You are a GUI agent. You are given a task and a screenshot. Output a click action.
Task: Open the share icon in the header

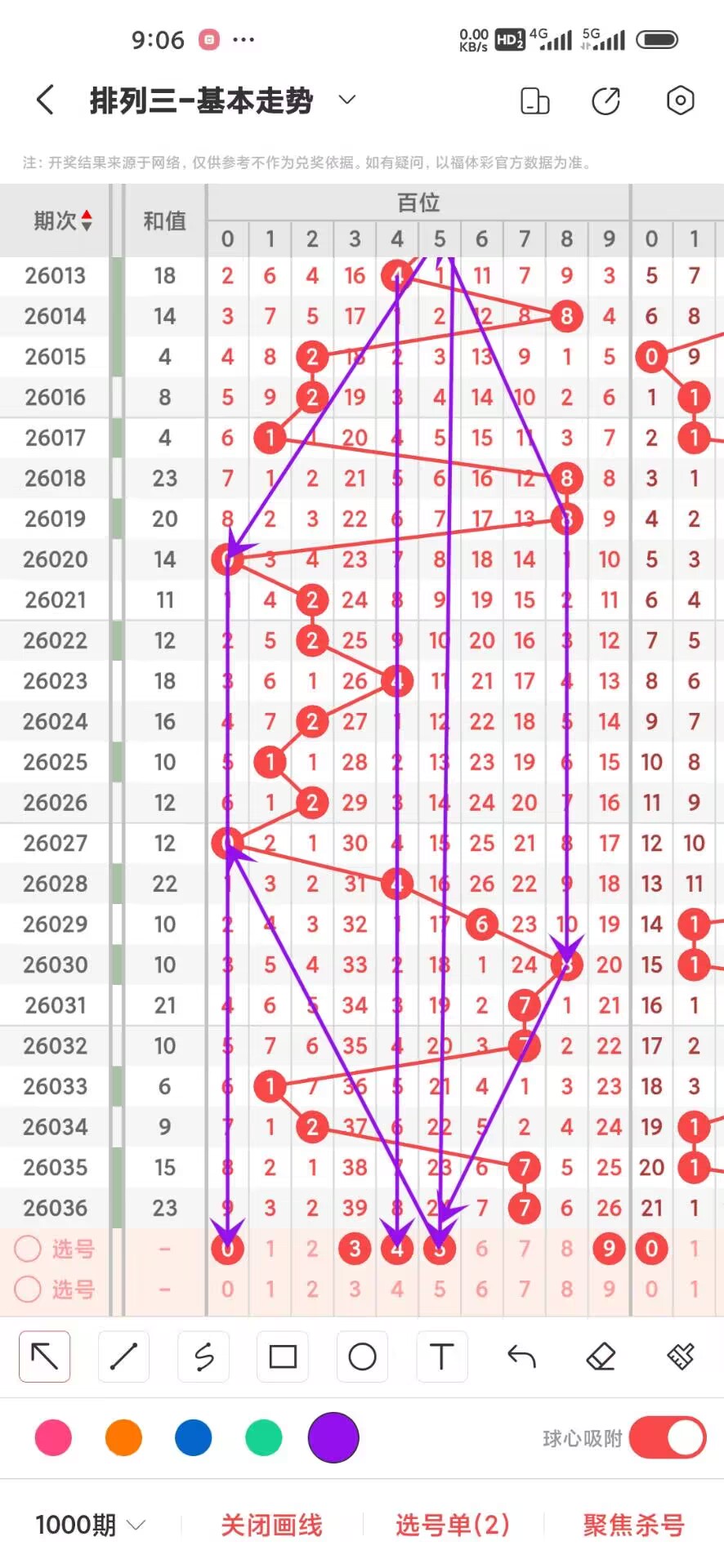(606, 101)
